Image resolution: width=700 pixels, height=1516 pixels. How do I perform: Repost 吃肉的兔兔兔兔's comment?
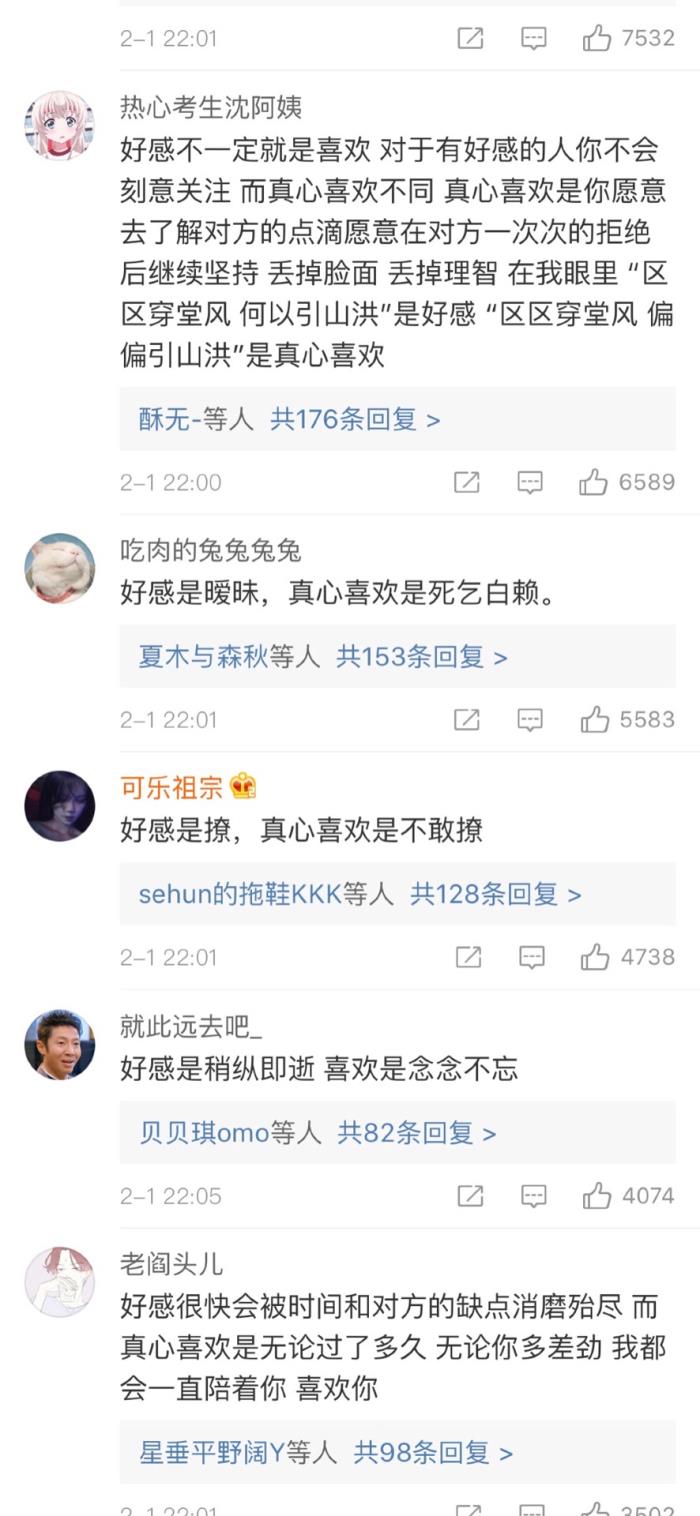tap(467, 719)
